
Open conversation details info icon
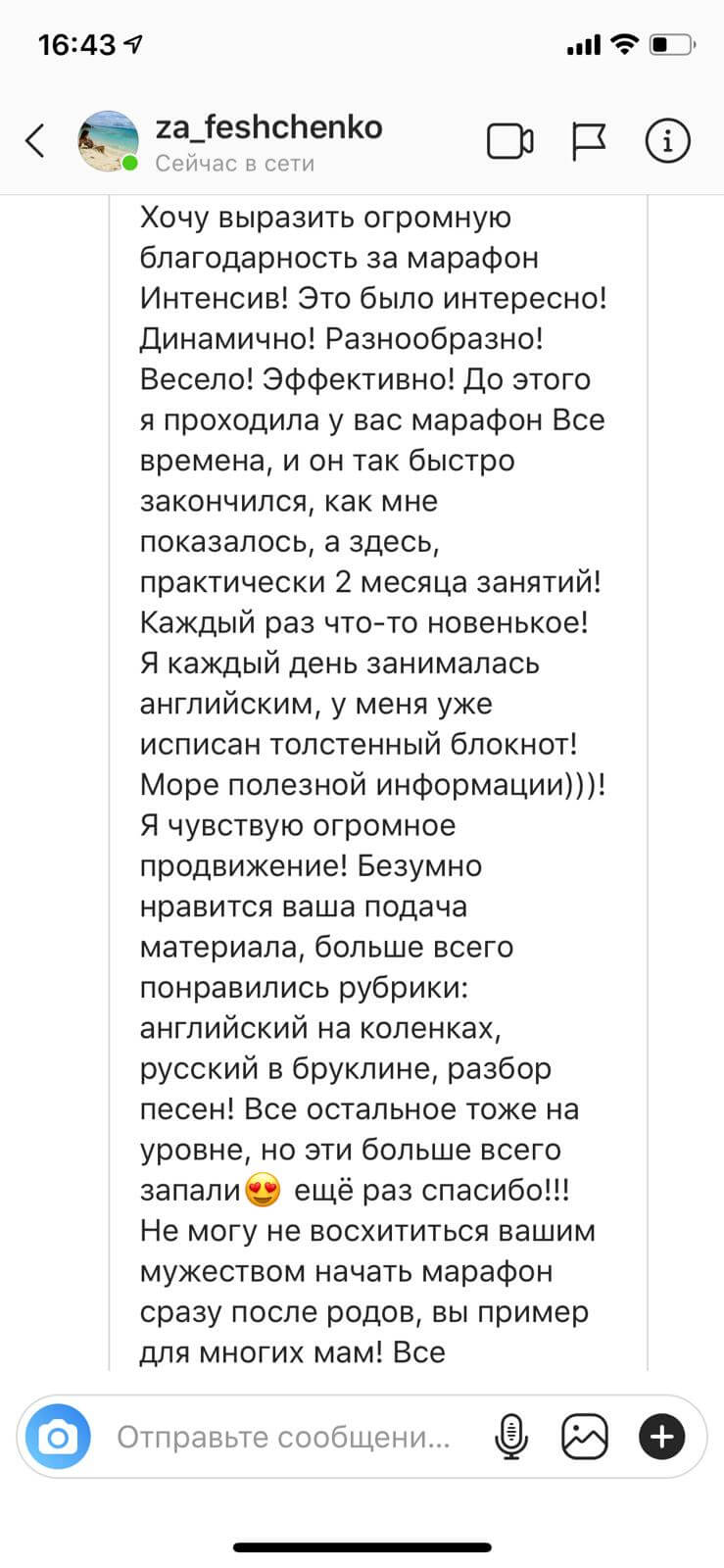(x=668, y=141)
